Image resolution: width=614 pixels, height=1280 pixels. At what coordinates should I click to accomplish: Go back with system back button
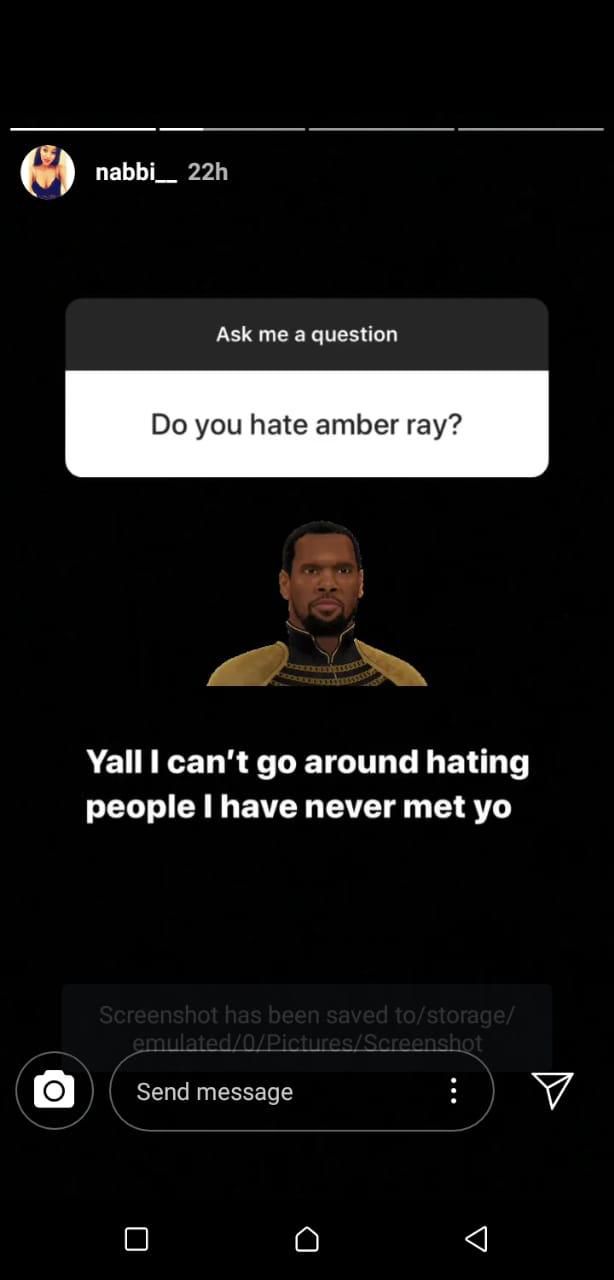476,1239
